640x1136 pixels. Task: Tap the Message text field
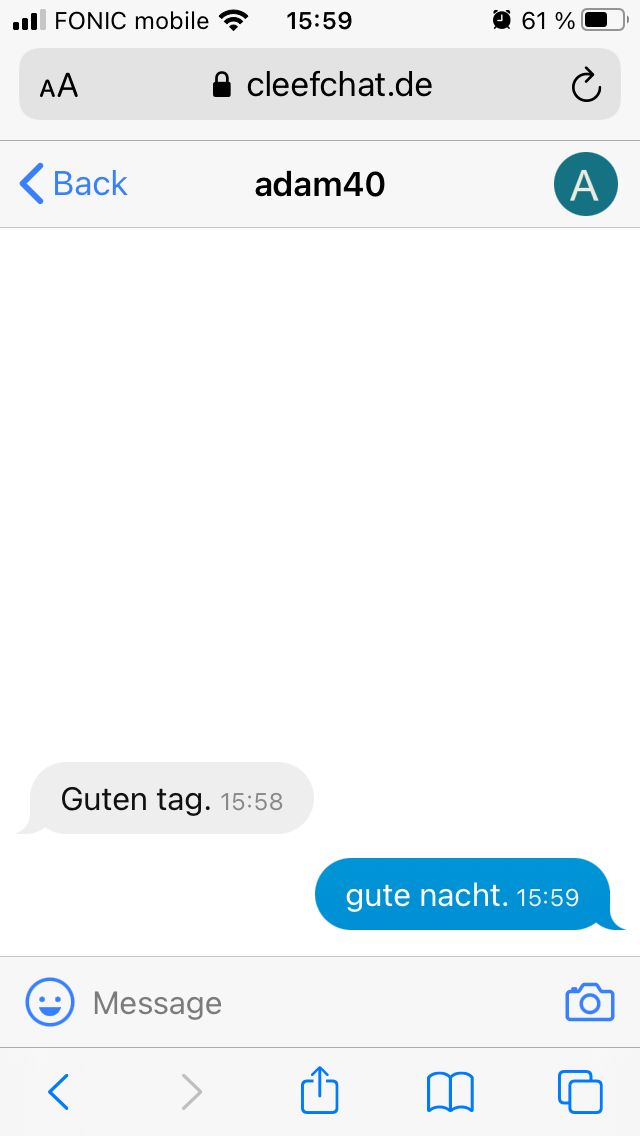coord(310,1002)
